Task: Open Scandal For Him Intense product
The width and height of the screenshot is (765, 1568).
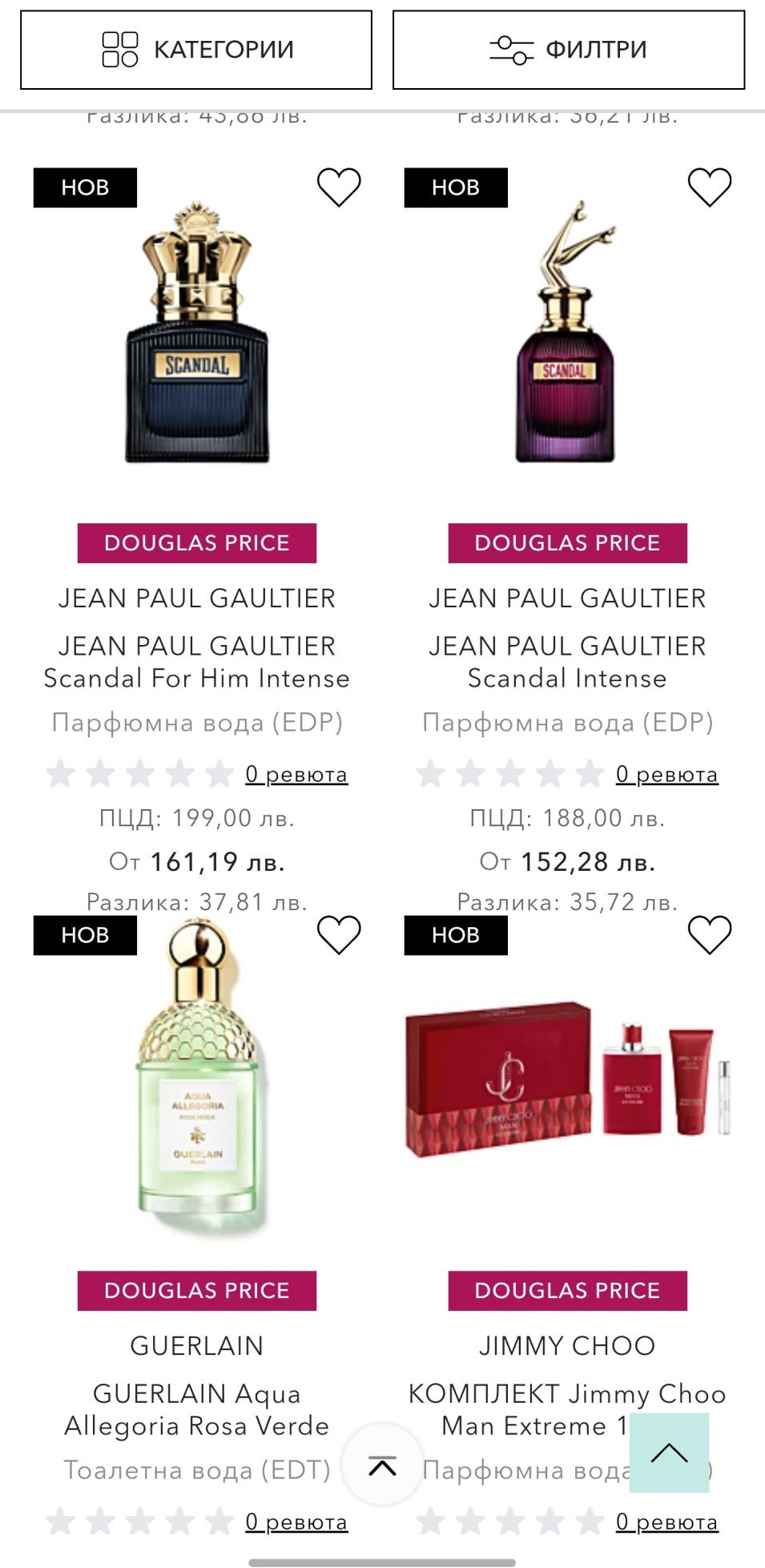Action: pos(197,663)
